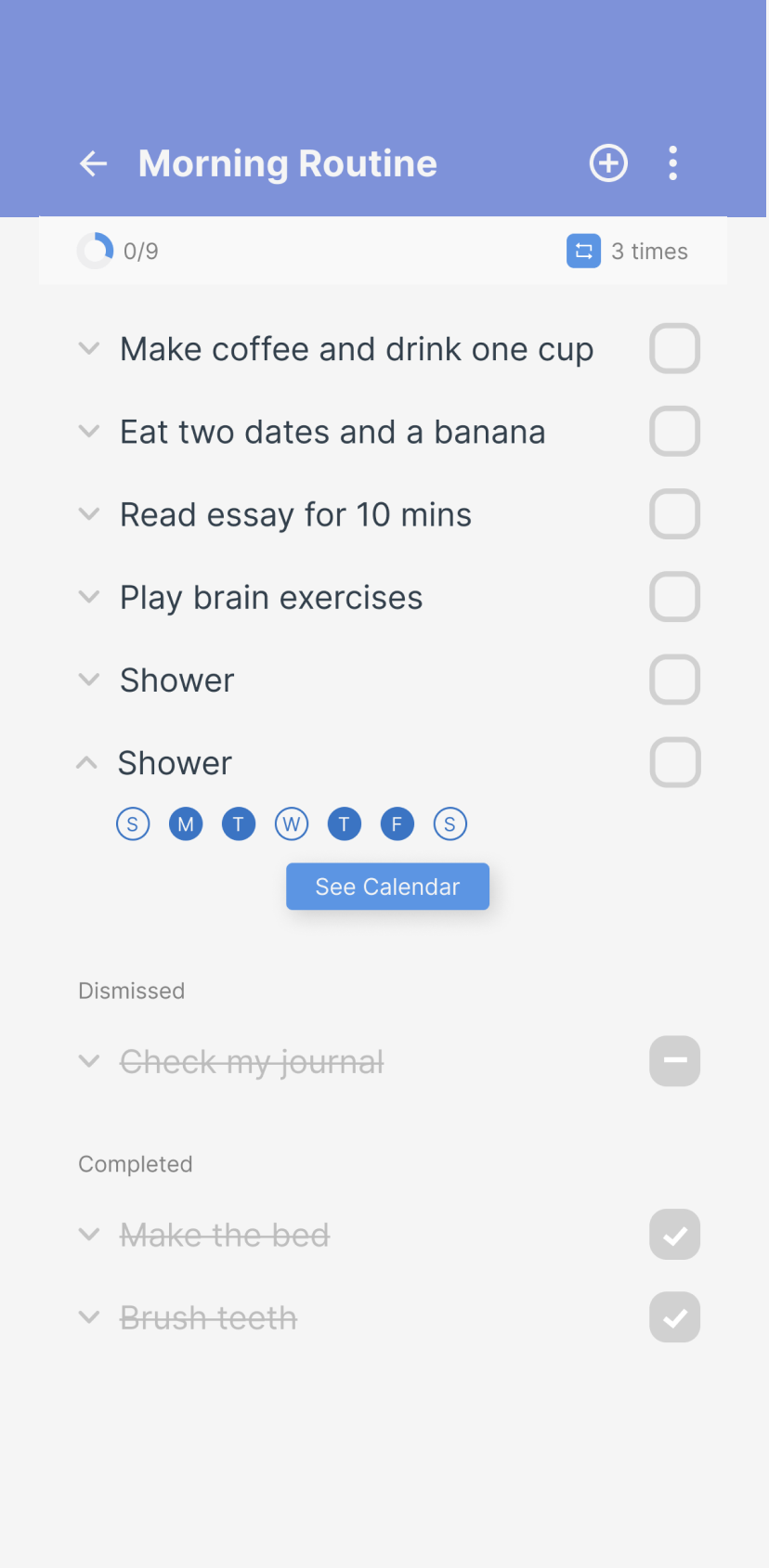The width and height of the screenshot is (769, 1568).
Task: Check the 'Play brain exercises' box
Action: (674, 597)
